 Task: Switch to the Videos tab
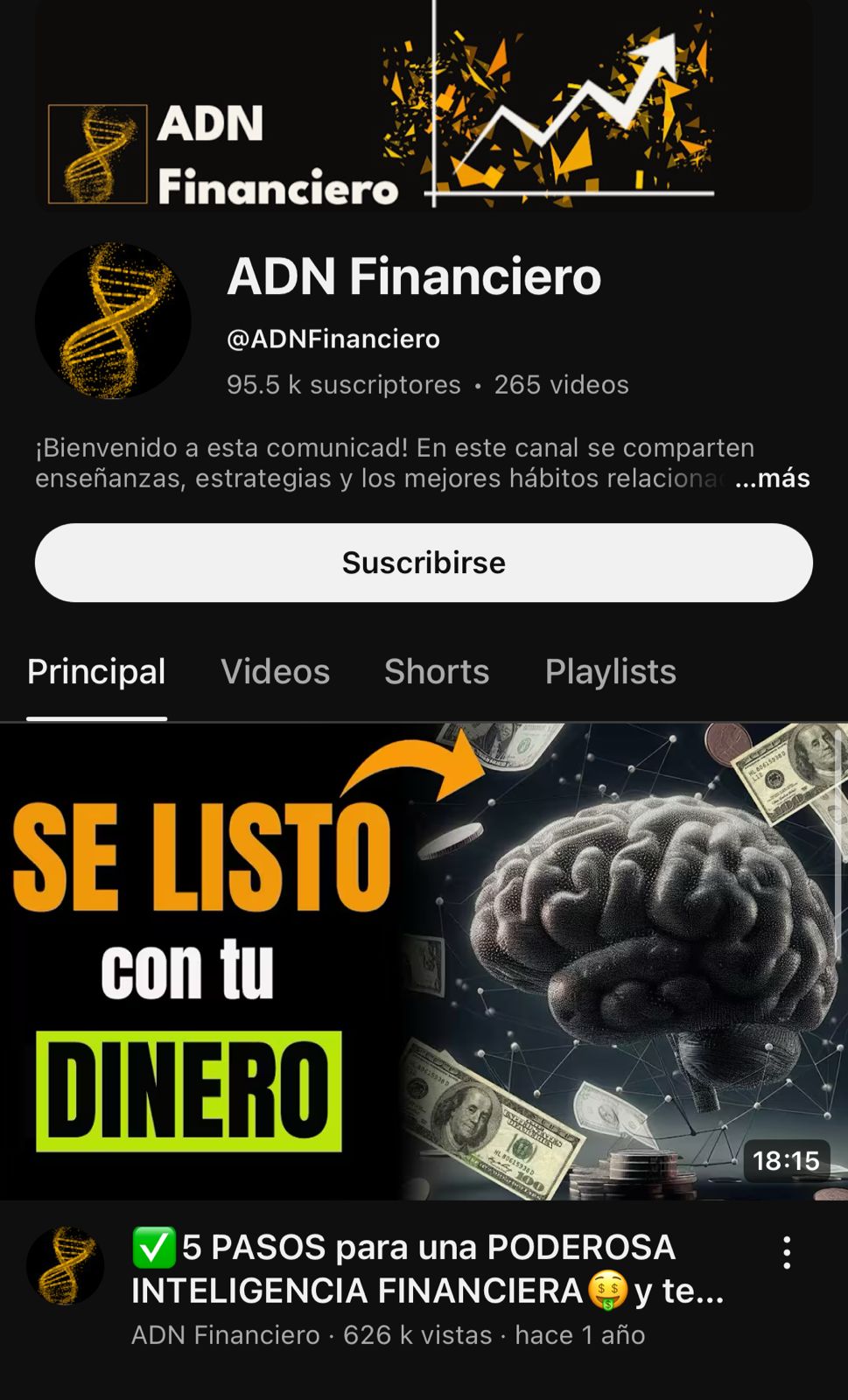276,672
